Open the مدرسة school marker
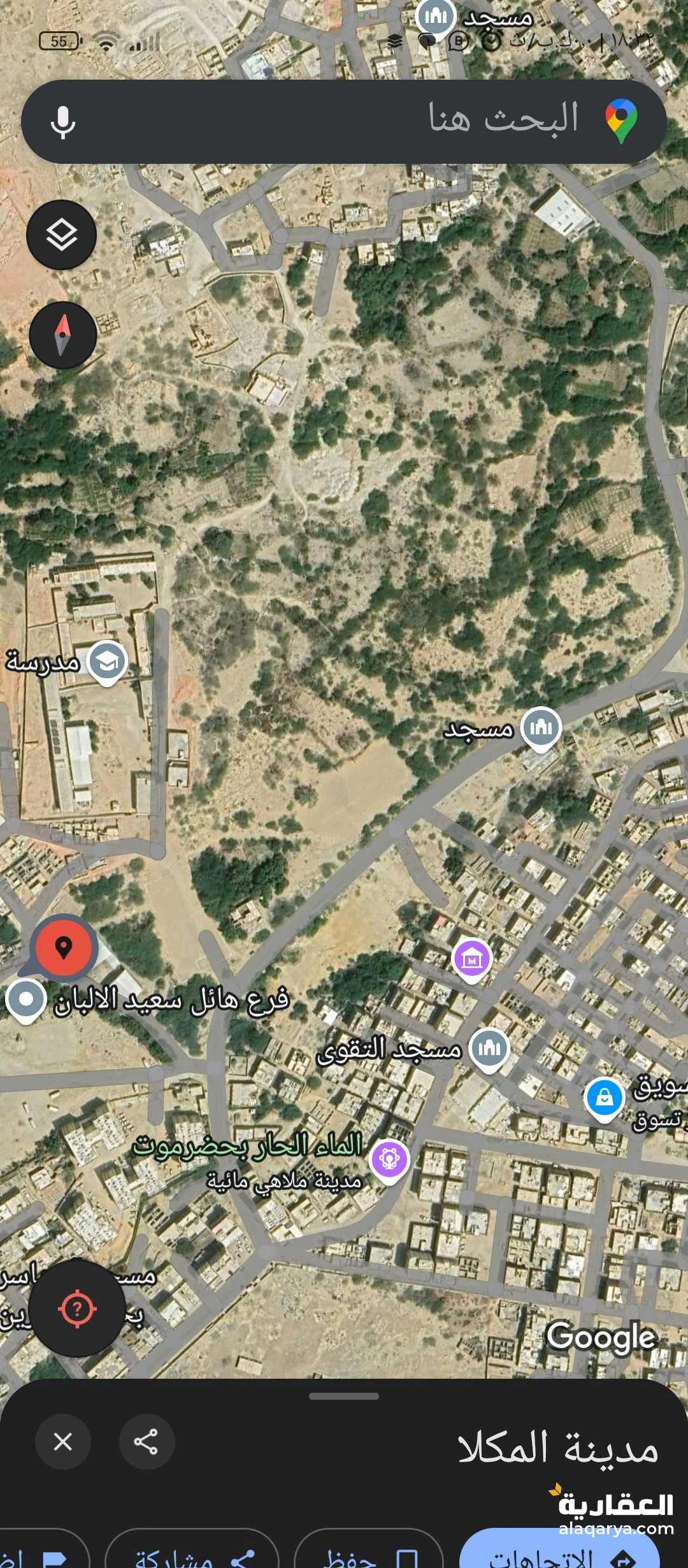This screenshot has width=688, height=1568. pos(107,663)
